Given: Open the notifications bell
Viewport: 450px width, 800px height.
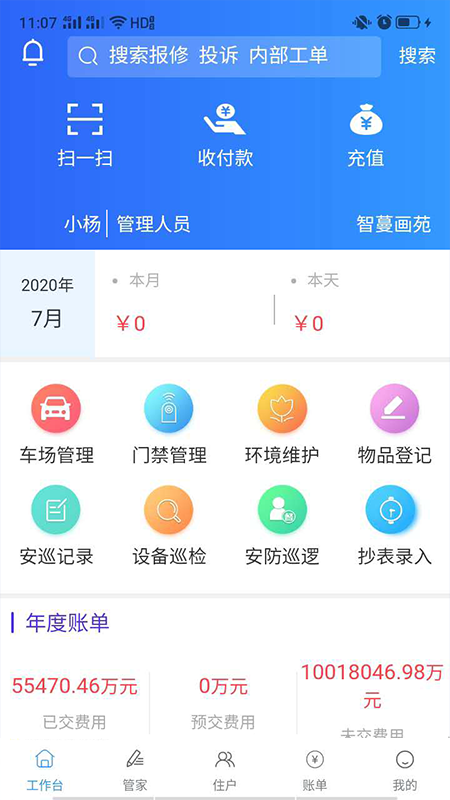Looking at the screenshot, I should [33, 53].
